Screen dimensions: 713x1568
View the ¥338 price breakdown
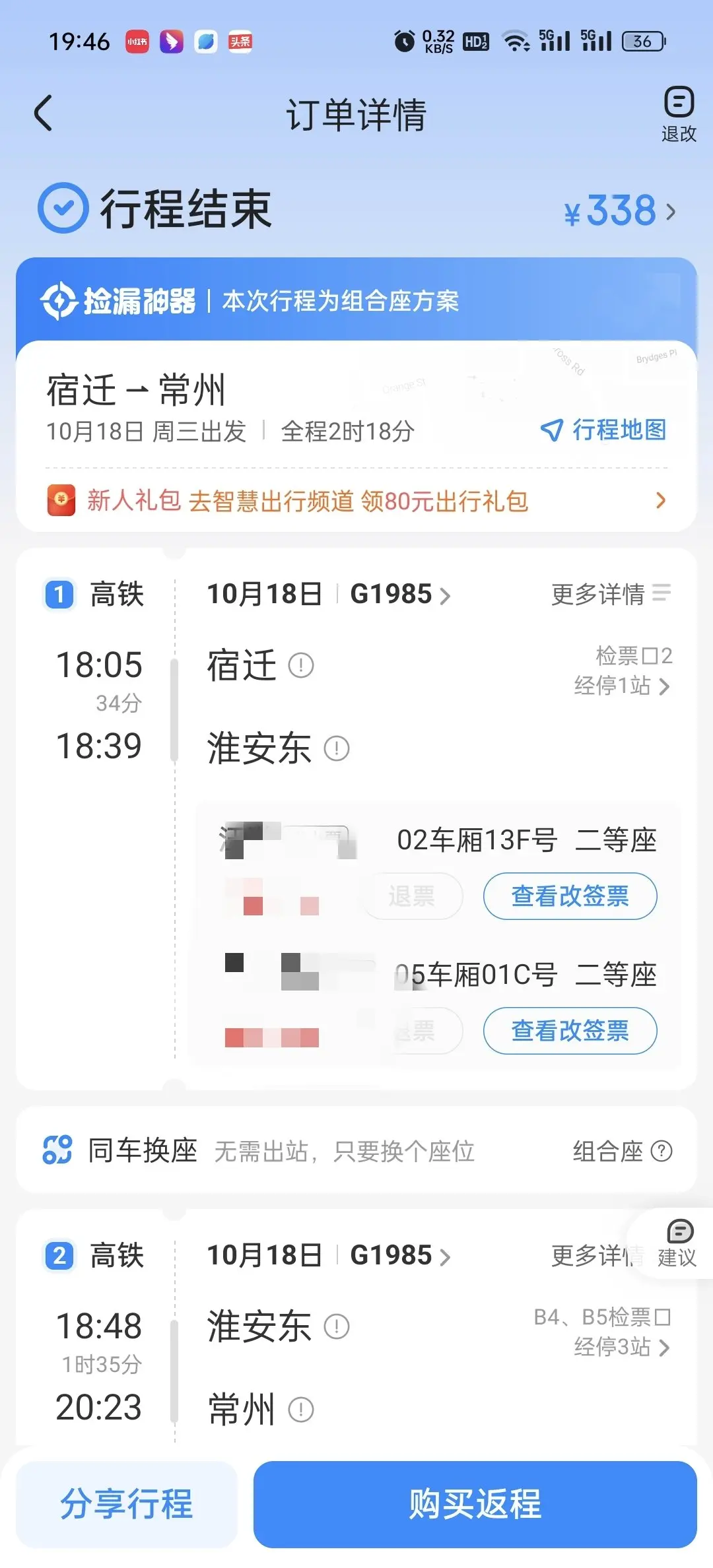pos(619,211)
